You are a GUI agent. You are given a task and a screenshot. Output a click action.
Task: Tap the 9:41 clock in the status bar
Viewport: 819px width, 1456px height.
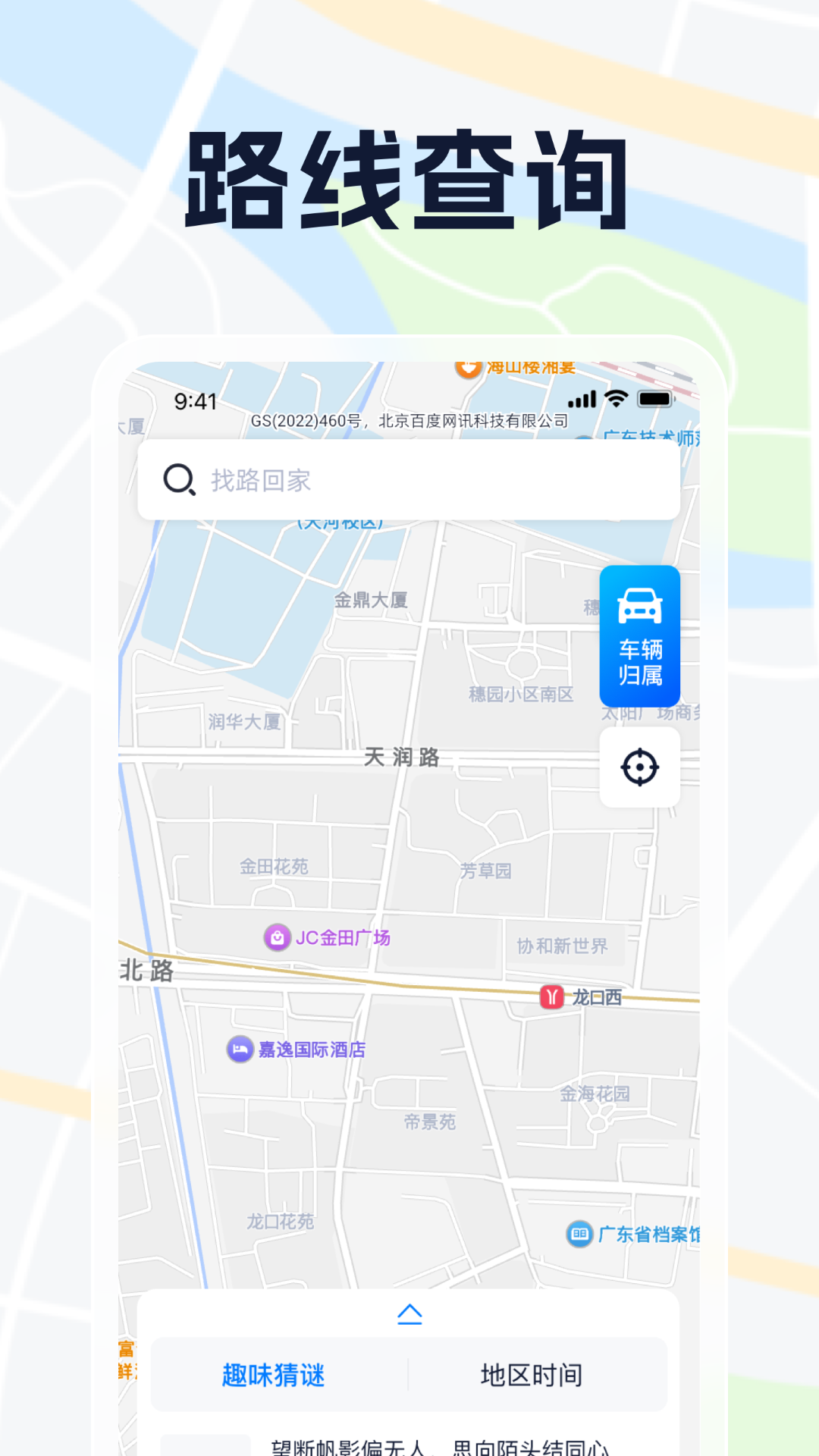(196, 400)
